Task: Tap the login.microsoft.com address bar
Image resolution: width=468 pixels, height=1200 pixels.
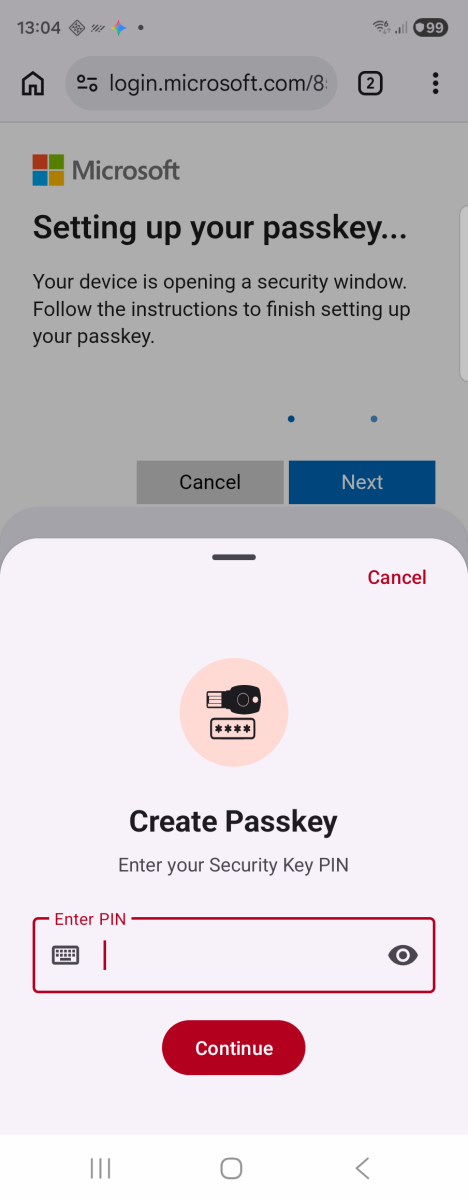Action: (x=201, y=83)
